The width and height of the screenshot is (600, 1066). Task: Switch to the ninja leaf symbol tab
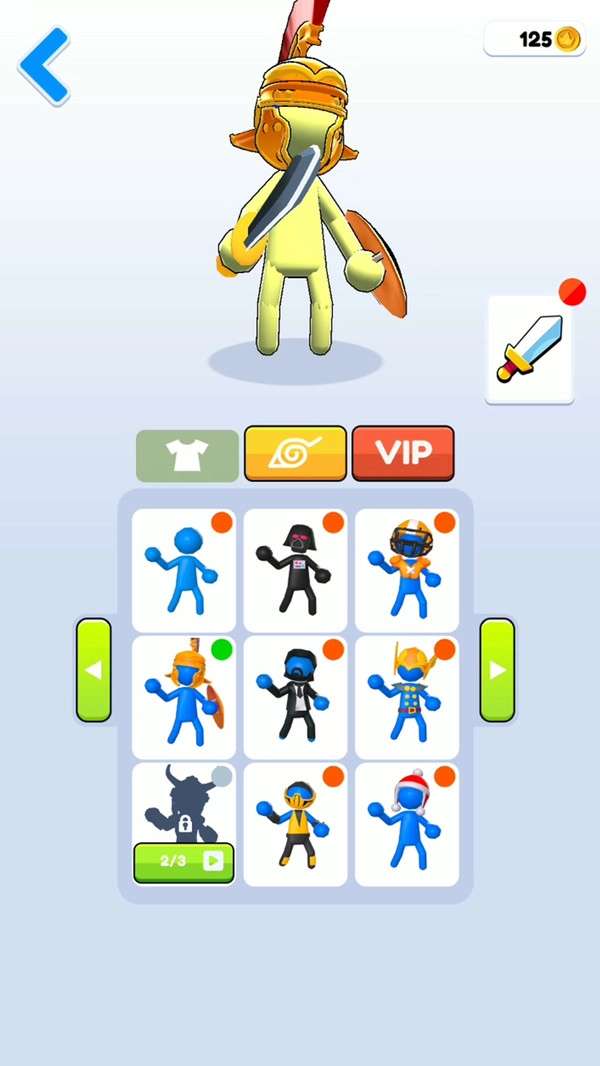[295, 454]
